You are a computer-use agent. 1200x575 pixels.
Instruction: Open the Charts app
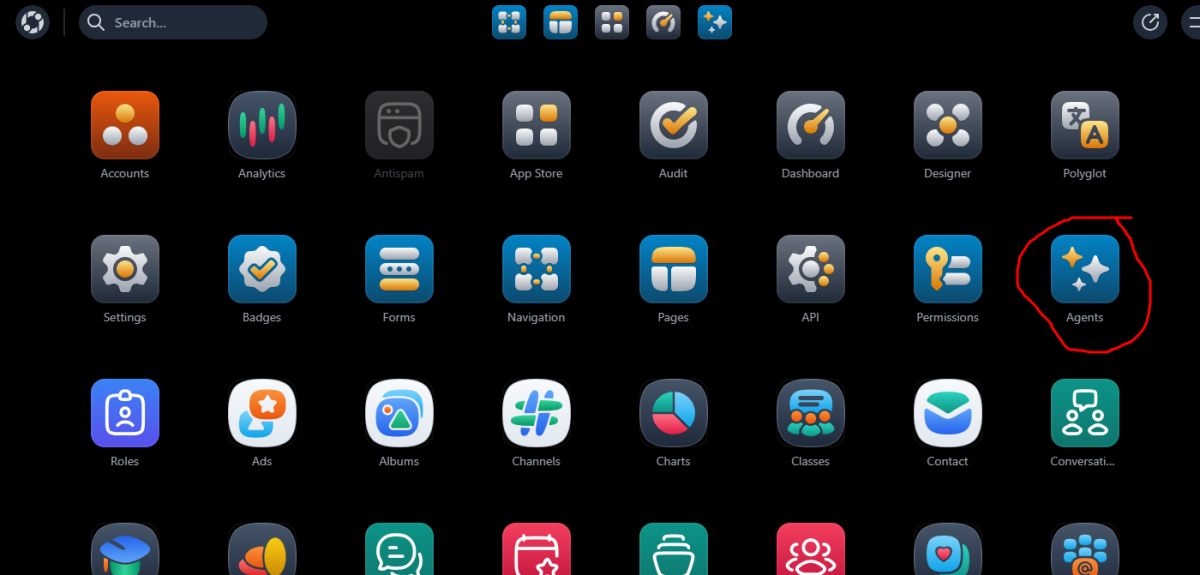tap(673, 414)
